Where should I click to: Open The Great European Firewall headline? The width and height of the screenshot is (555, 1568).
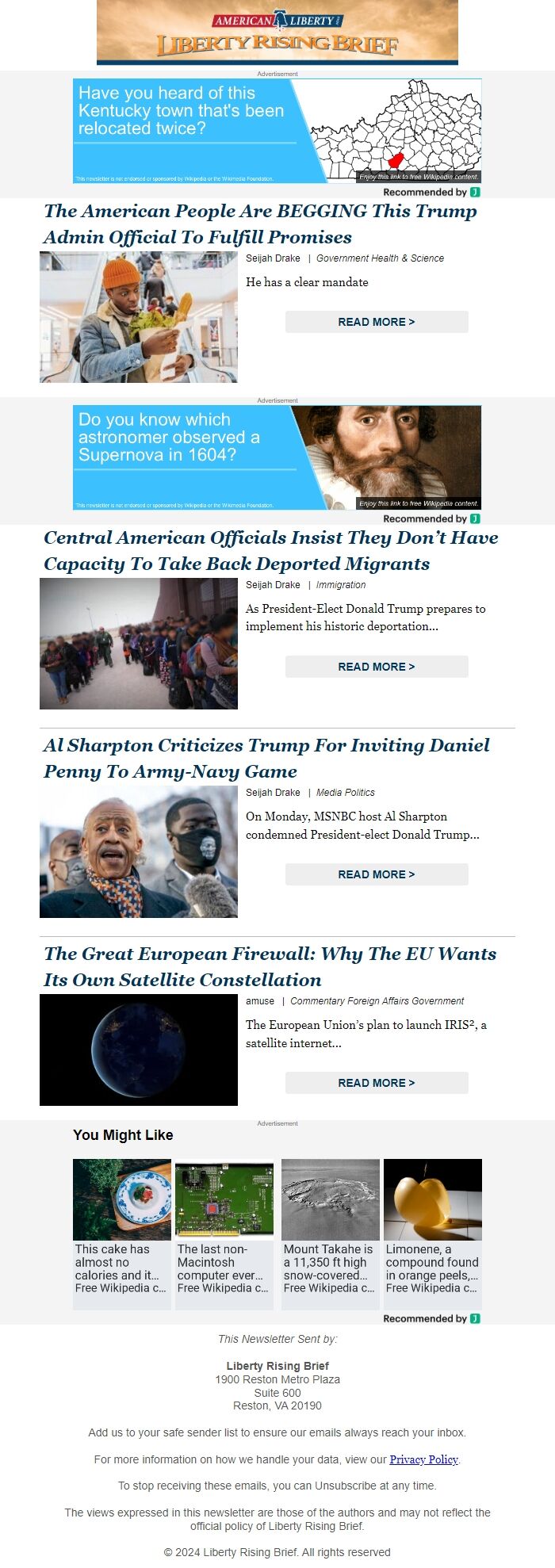[x=270, y=966]
